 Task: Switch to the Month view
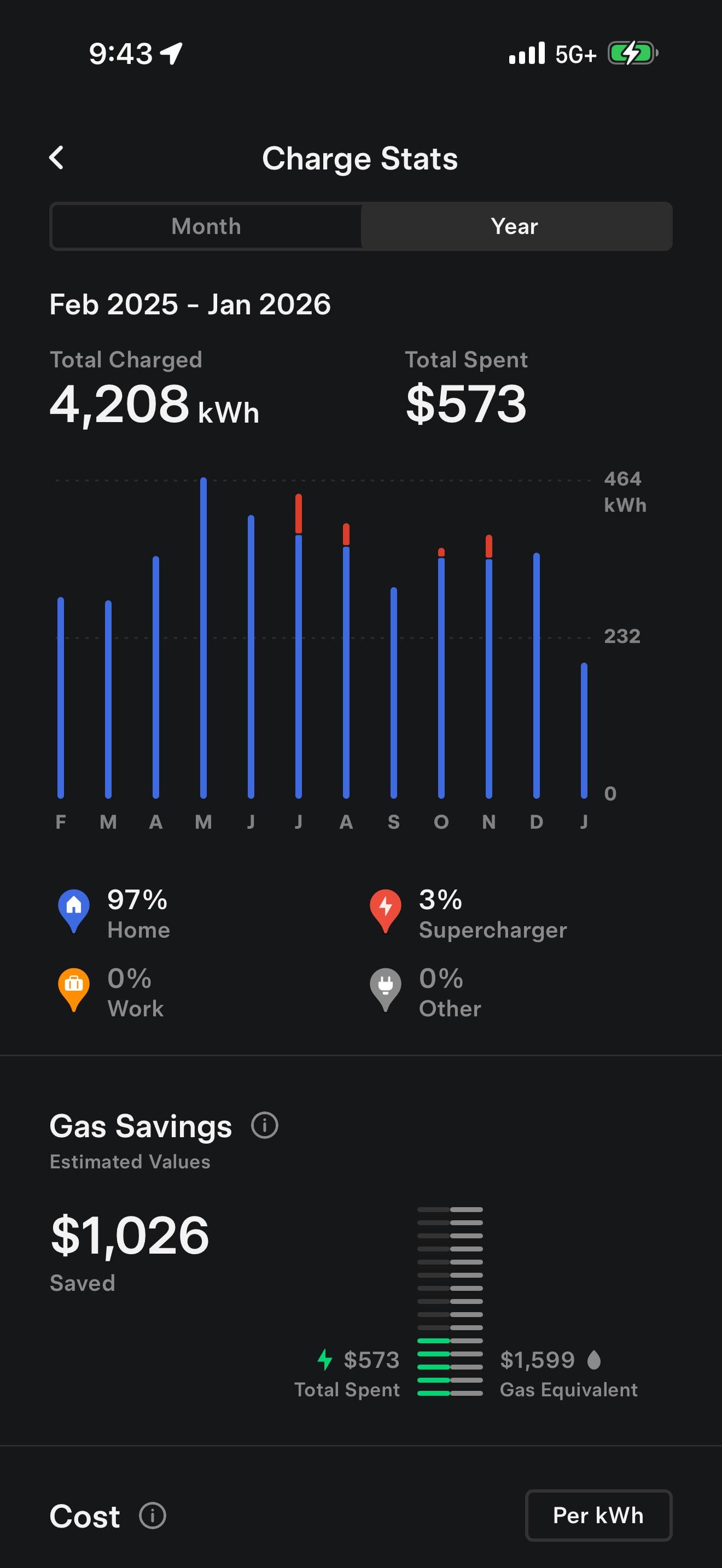point(206,226)
